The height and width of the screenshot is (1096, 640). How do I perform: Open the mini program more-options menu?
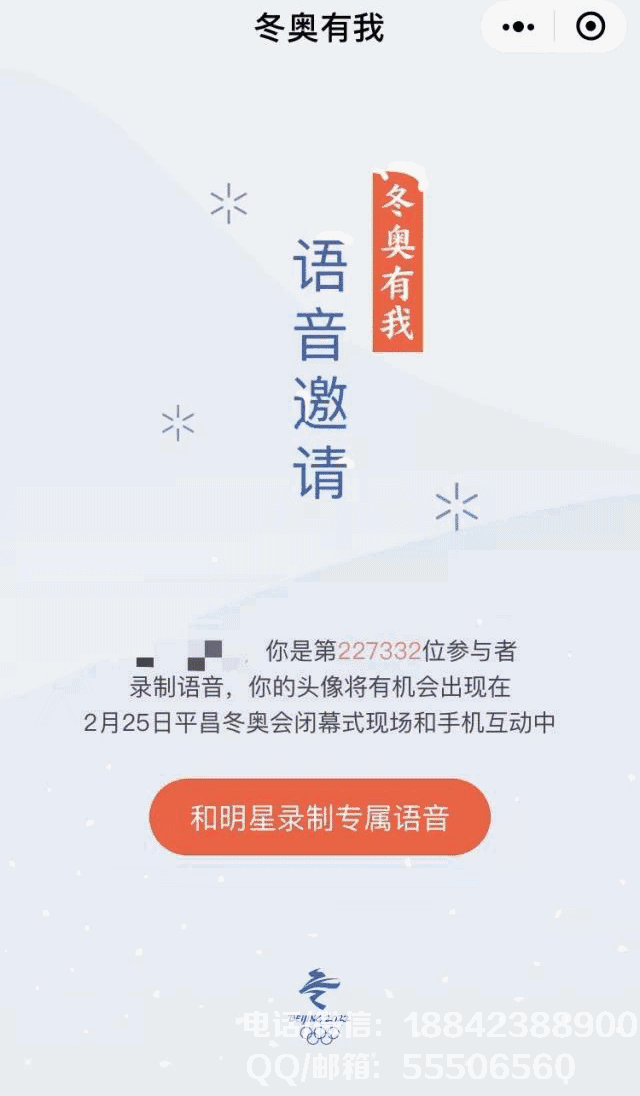pos(518,27)
